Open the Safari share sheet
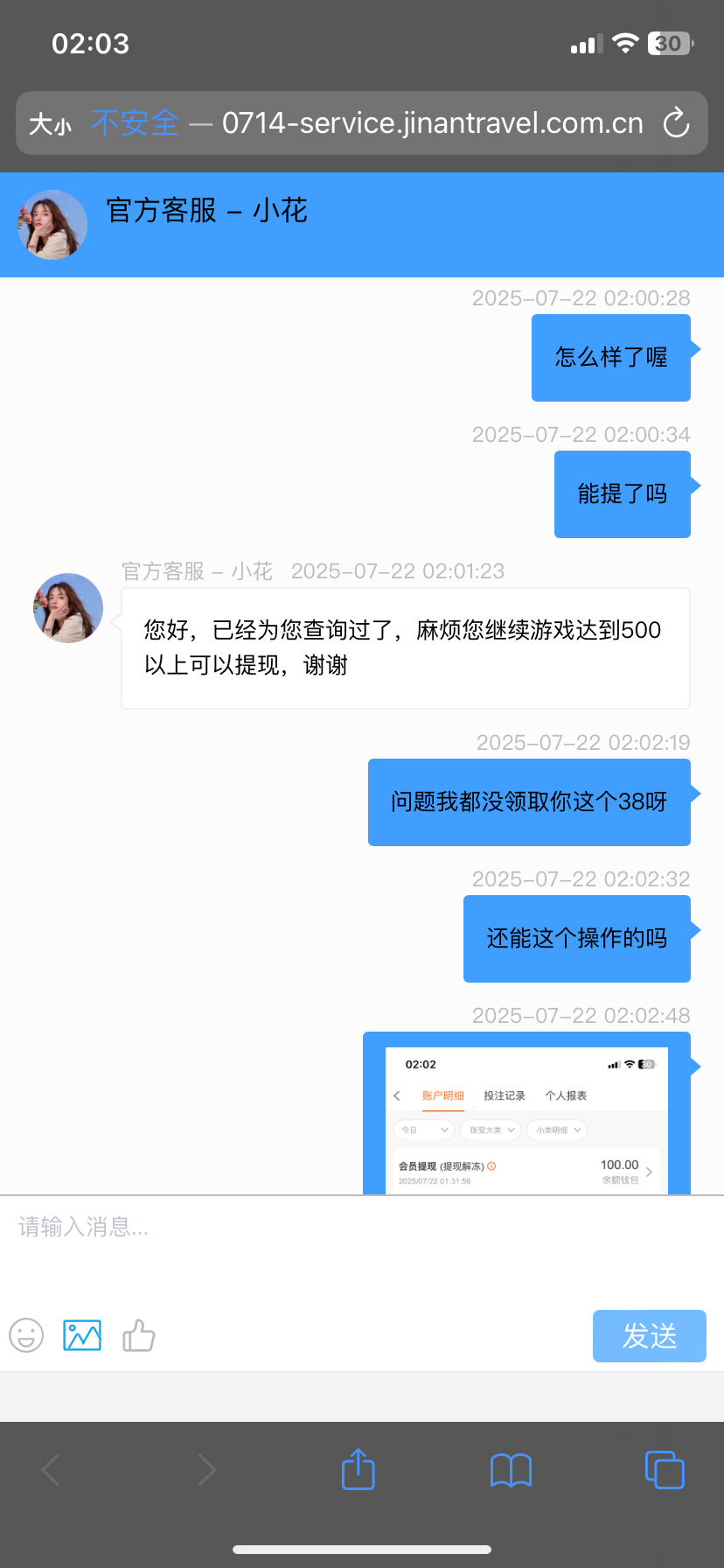This screenshot has height=1568, width=724. (358, 1469)
